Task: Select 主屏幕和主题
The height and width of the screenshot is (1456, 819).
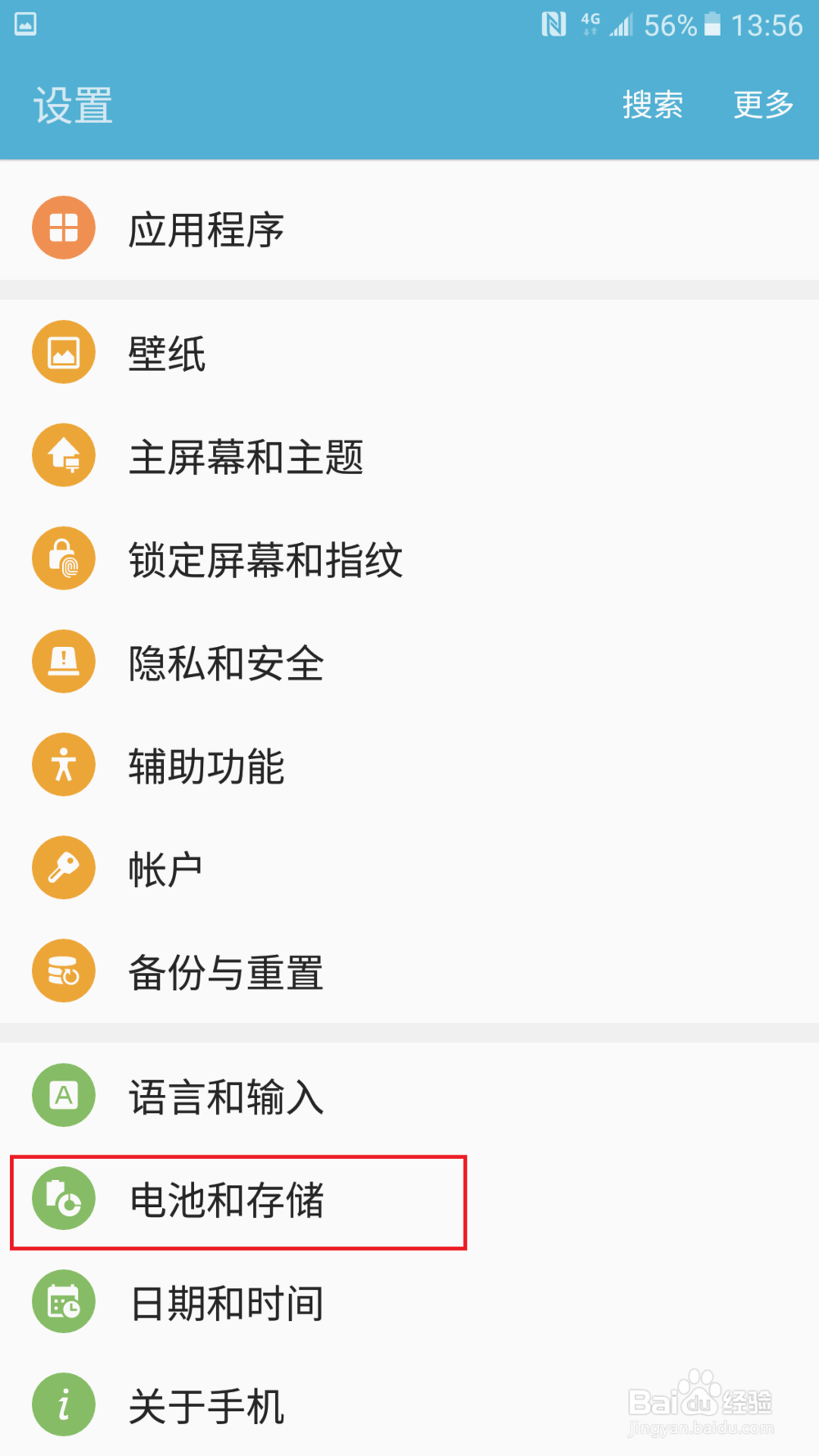Action: (x=409, y=456)
